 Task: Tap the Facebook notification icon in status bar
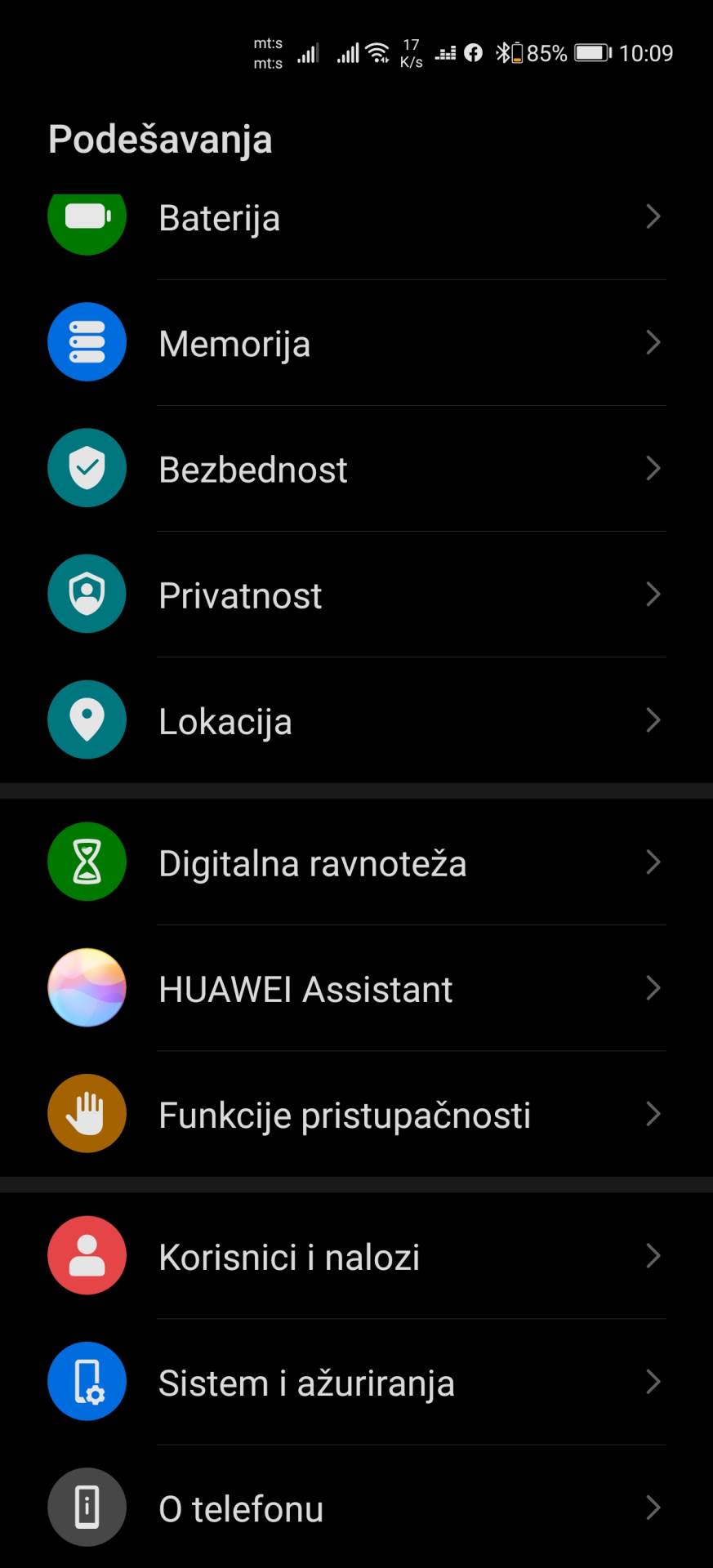474,52
